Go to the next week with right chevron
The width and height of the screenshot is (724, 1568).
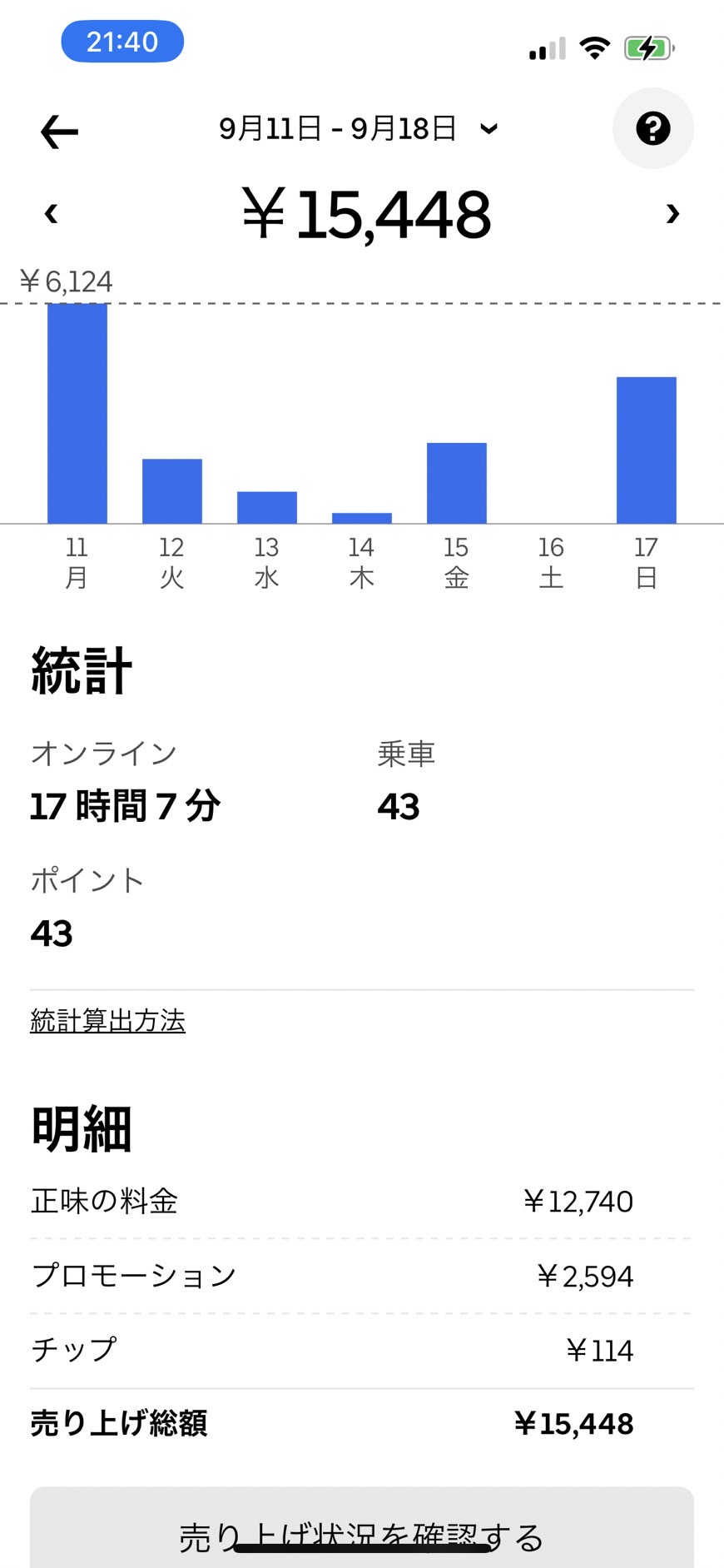pyautogui.click(x=672, y=214)
